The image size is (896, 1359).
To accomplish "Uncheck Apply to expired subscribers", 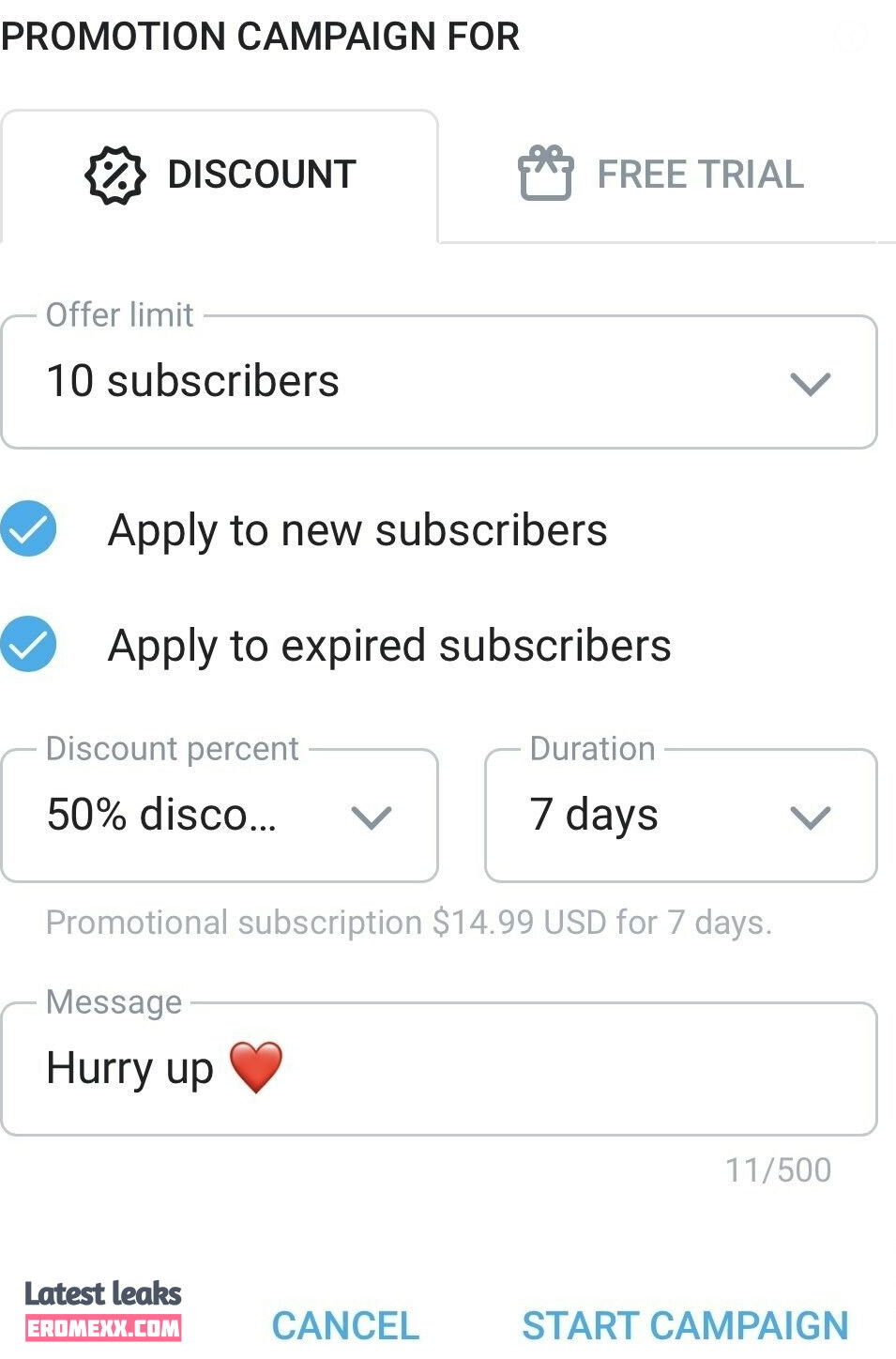I will (29, 645).
